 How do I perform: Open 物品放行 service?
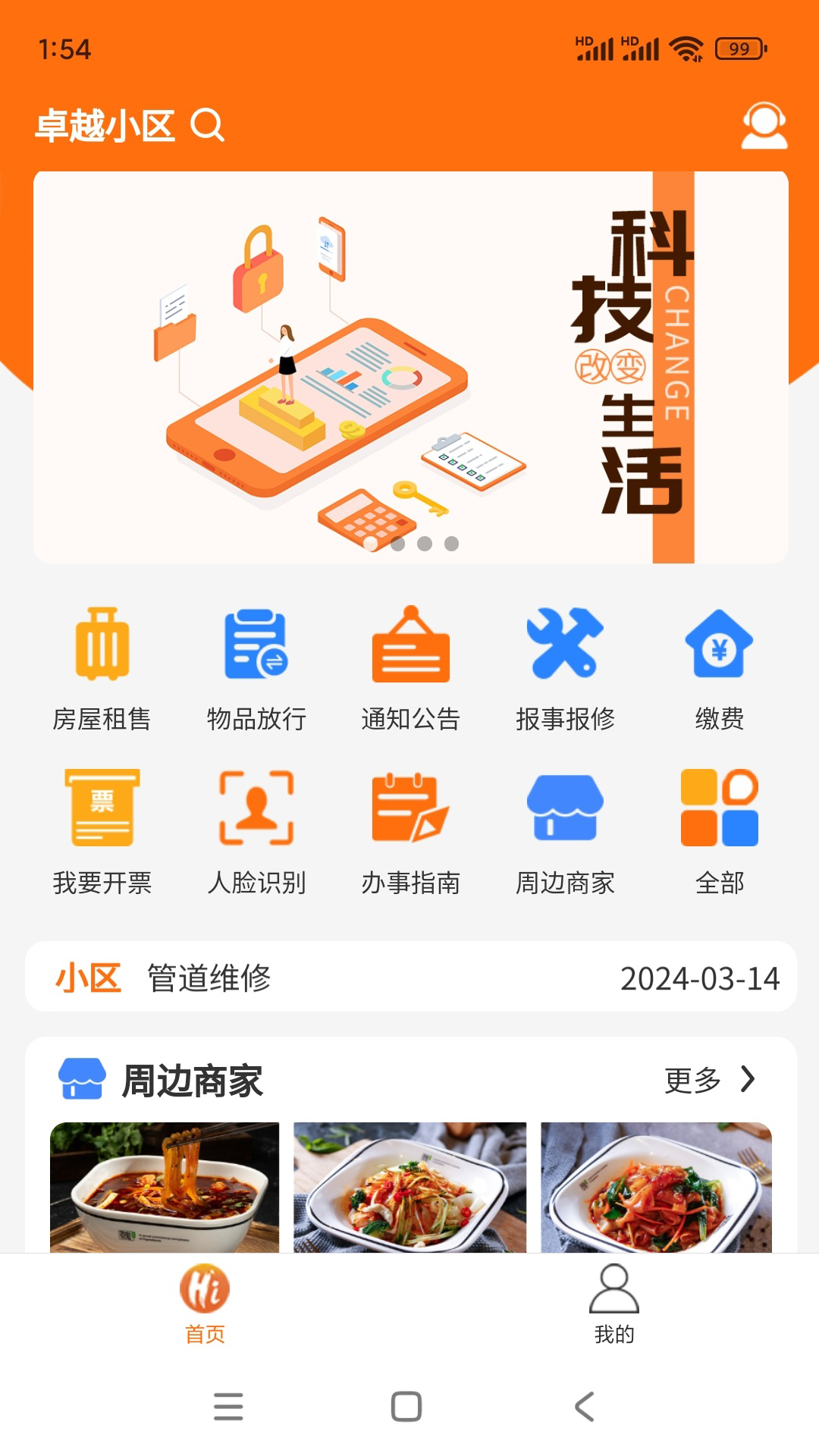click(x=256, y=667)
